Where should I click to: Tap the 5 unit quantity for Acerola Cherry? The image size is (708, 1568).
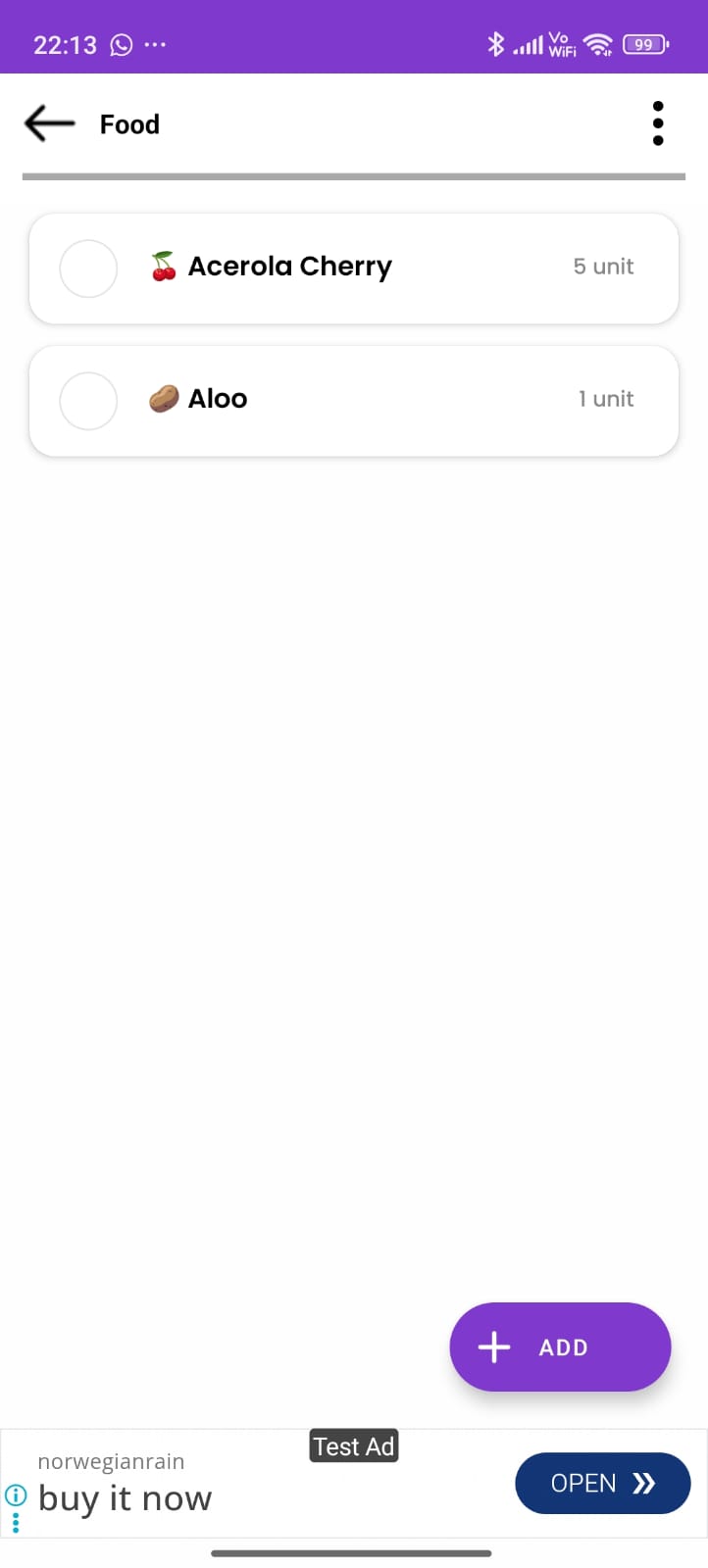(x=603, y=266)
